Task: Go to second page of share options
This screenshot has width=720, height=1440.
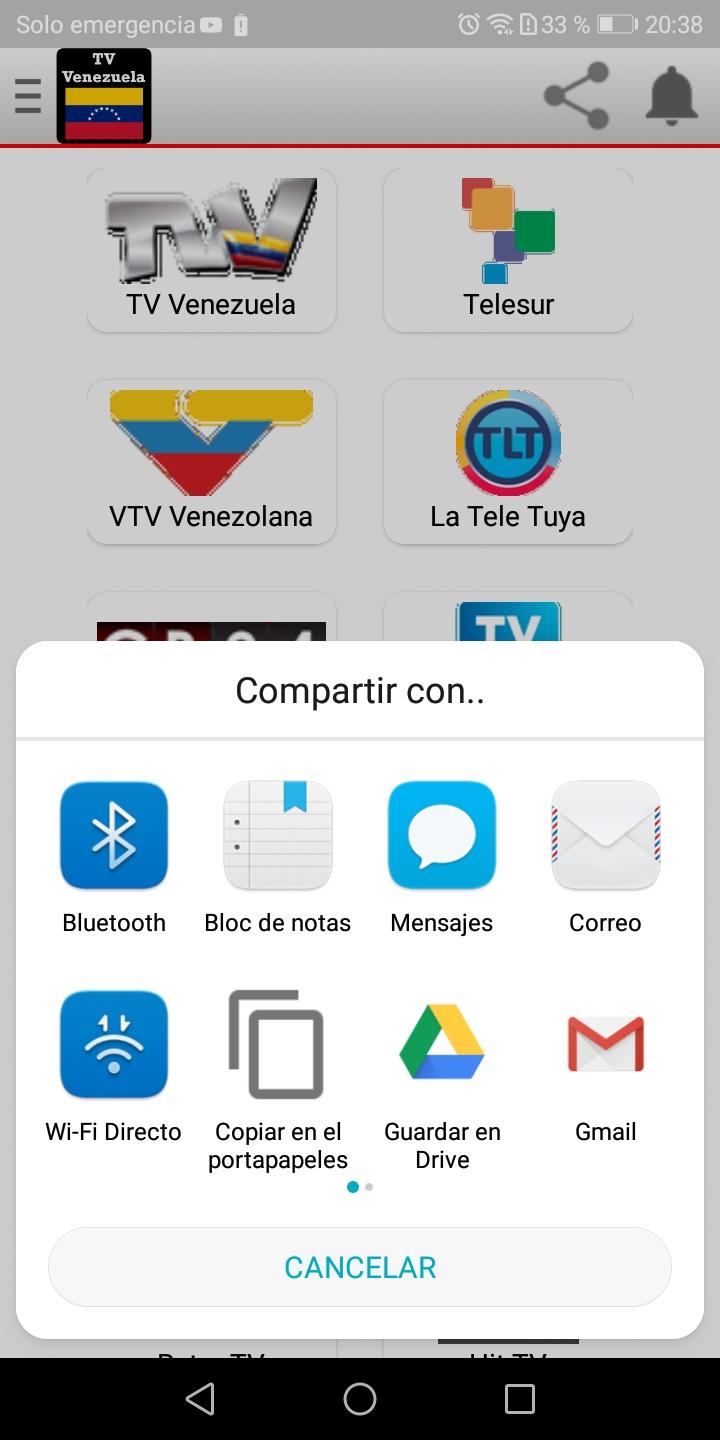Action: [369, 1187]
